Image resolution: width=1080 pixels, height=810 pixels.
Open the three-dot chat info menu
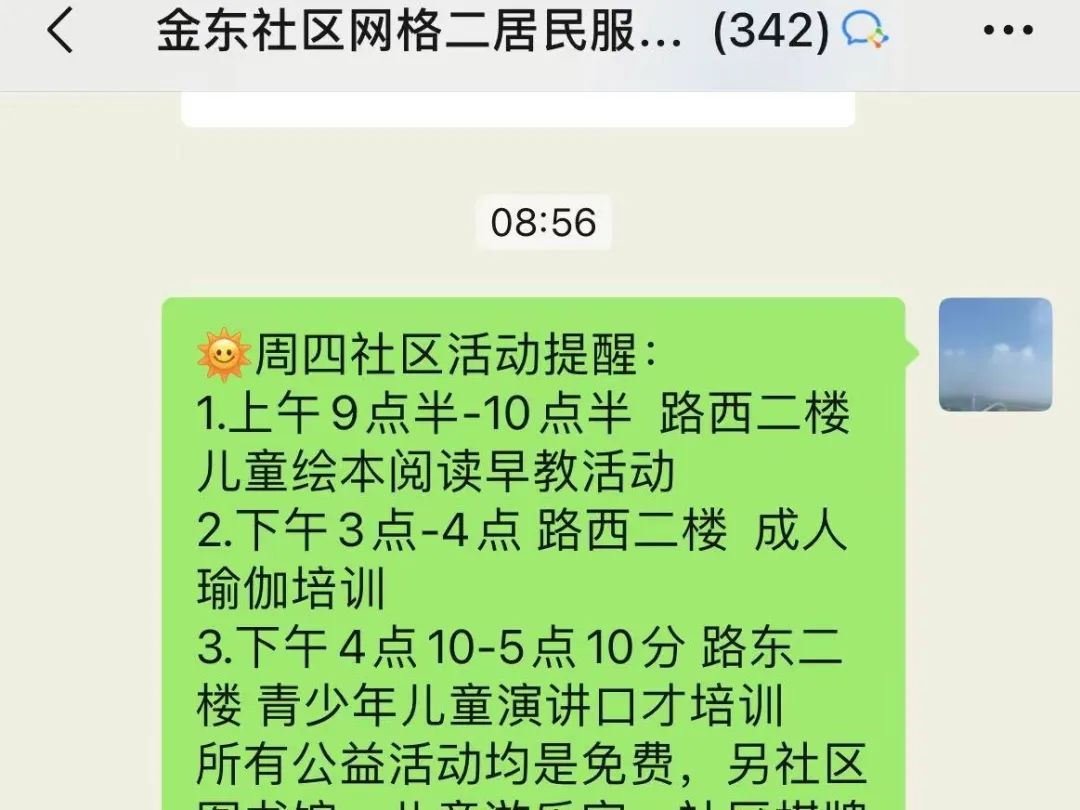pos(1007,32)
